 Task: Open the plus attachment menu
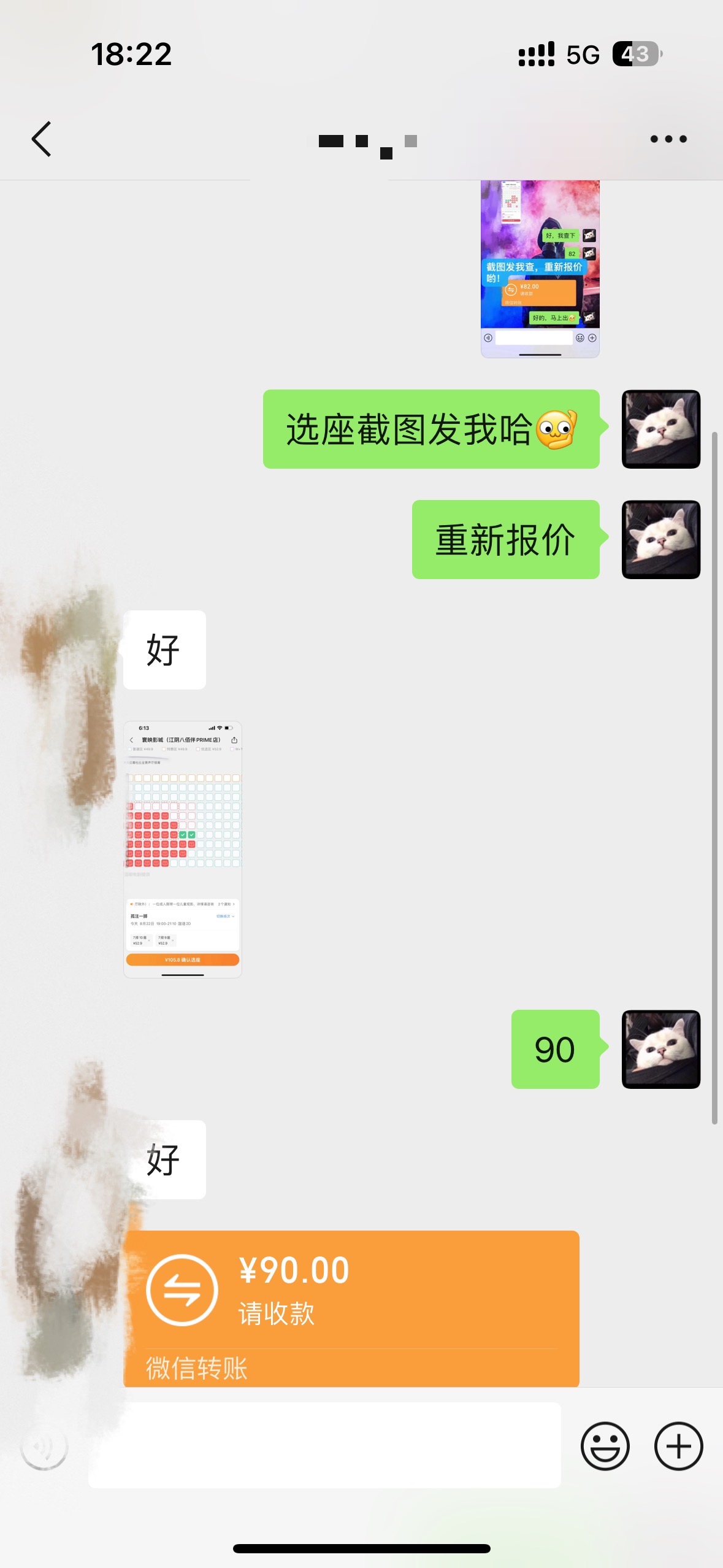(678, 1446)
